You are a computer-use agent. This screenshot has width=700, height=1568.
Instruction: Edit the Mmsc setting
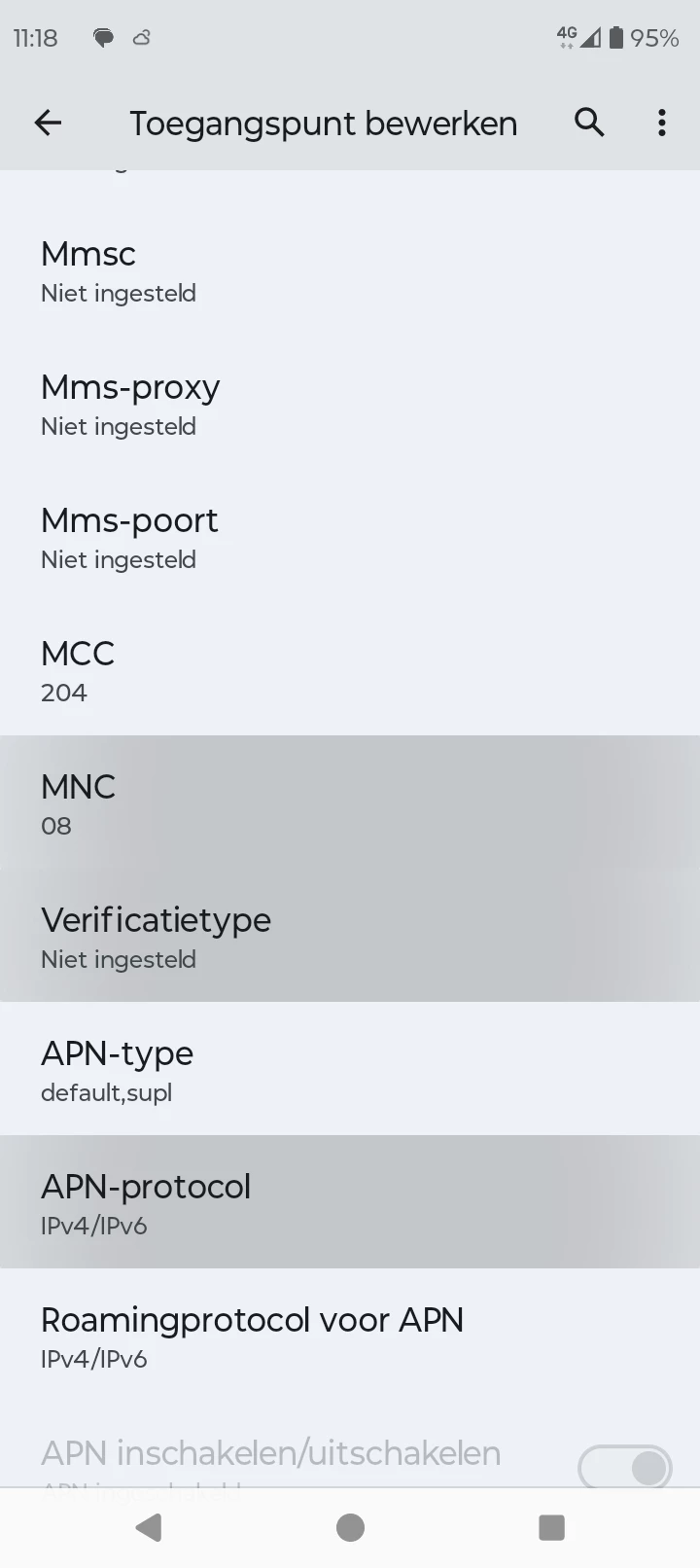(x=350, y=270)
